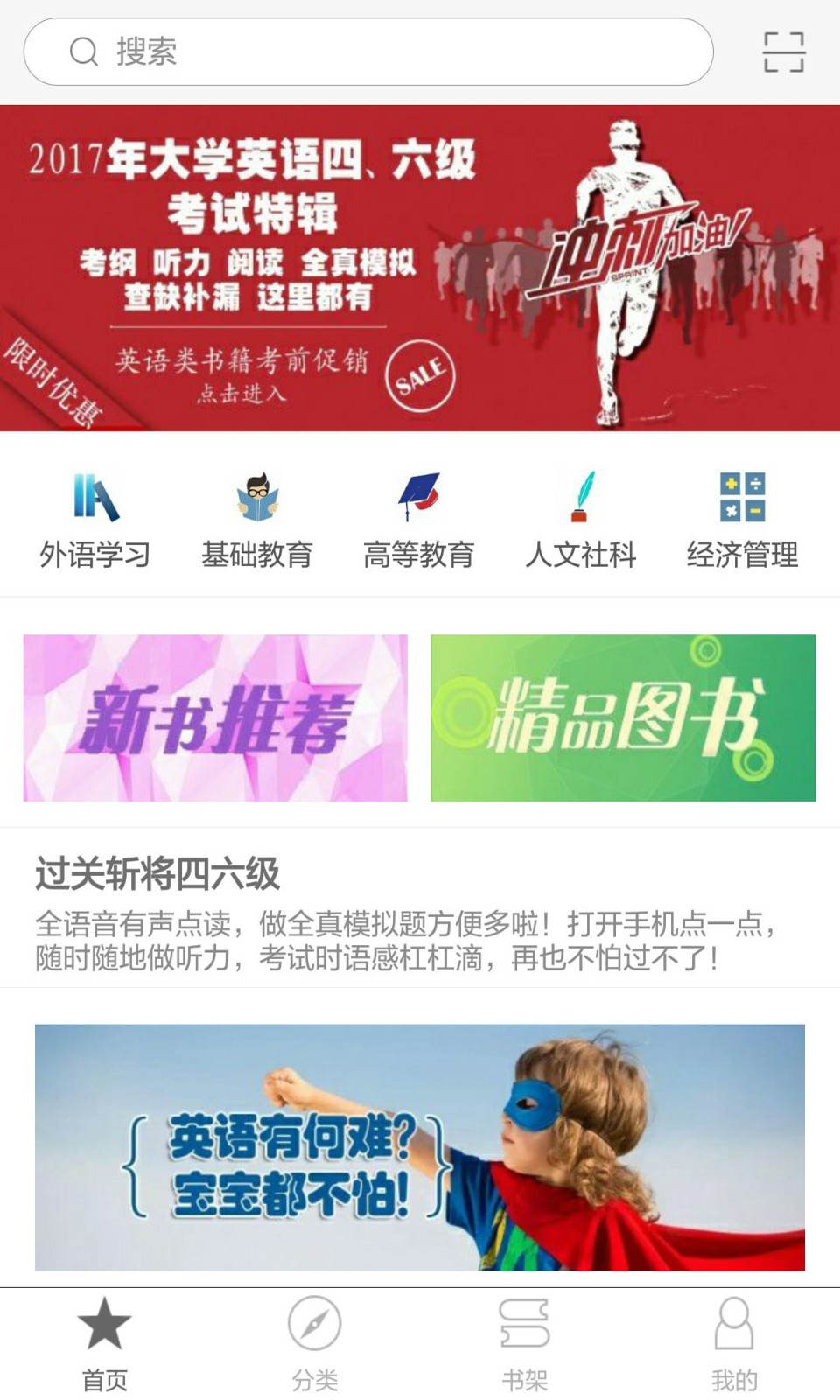Open the 2017 四六级 exam special banner
Screen dimensions: 840x1400
[420, 268]
